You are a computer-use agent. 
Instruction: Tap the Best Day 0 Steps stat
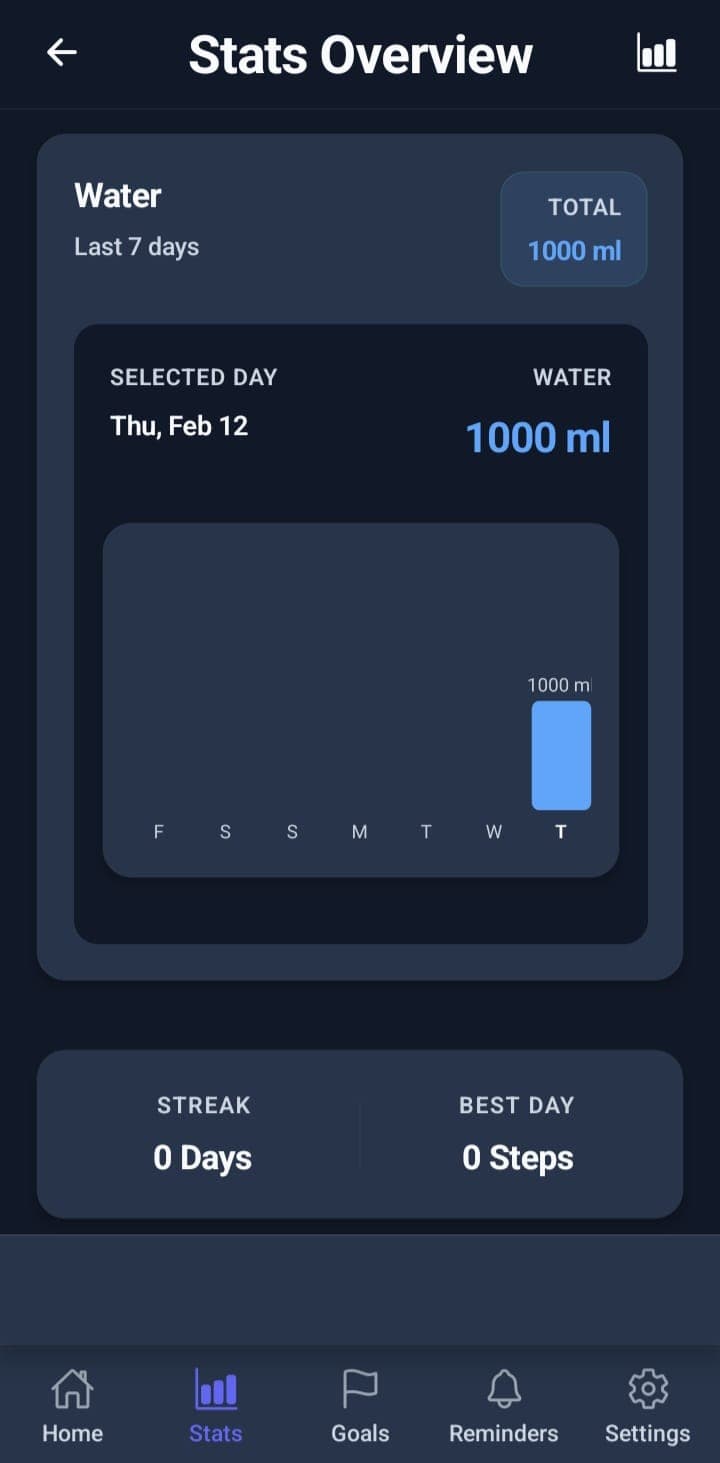point(517,1133)
